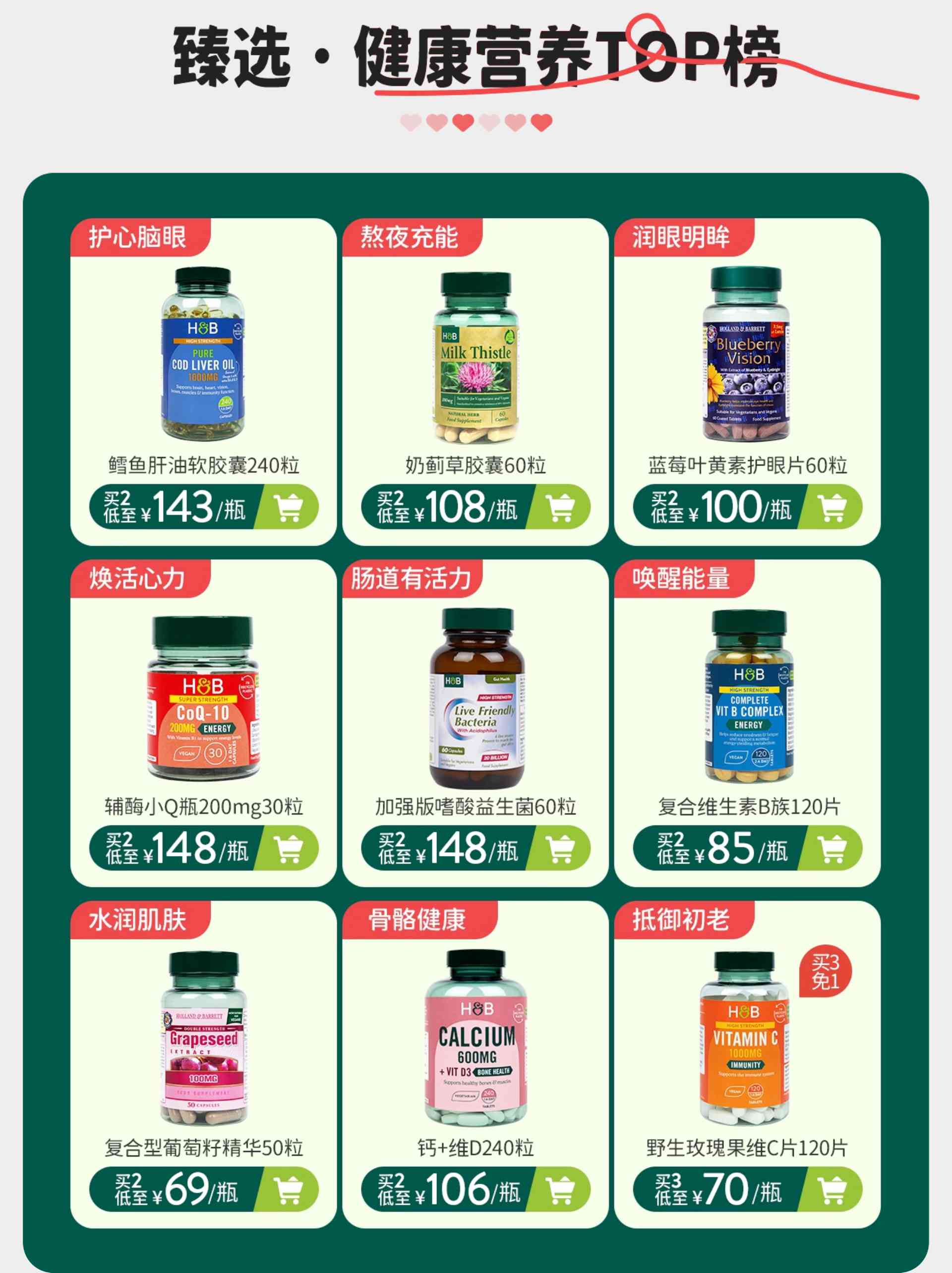952x1273 pixels.
Task: Add Milk Thistle capsules to cart
Action: (561, 508)
